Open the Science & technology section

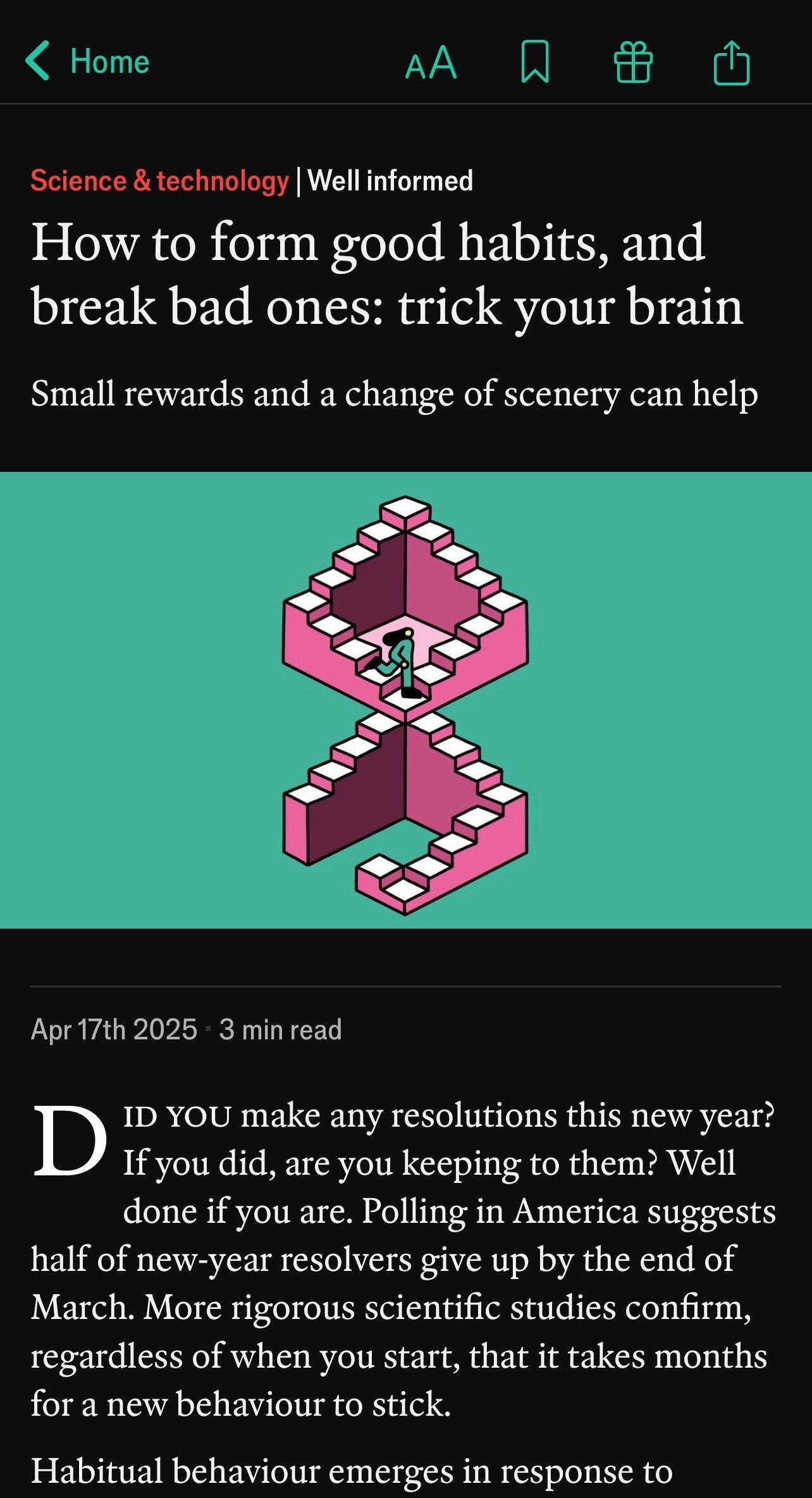[x=159, y=181]
